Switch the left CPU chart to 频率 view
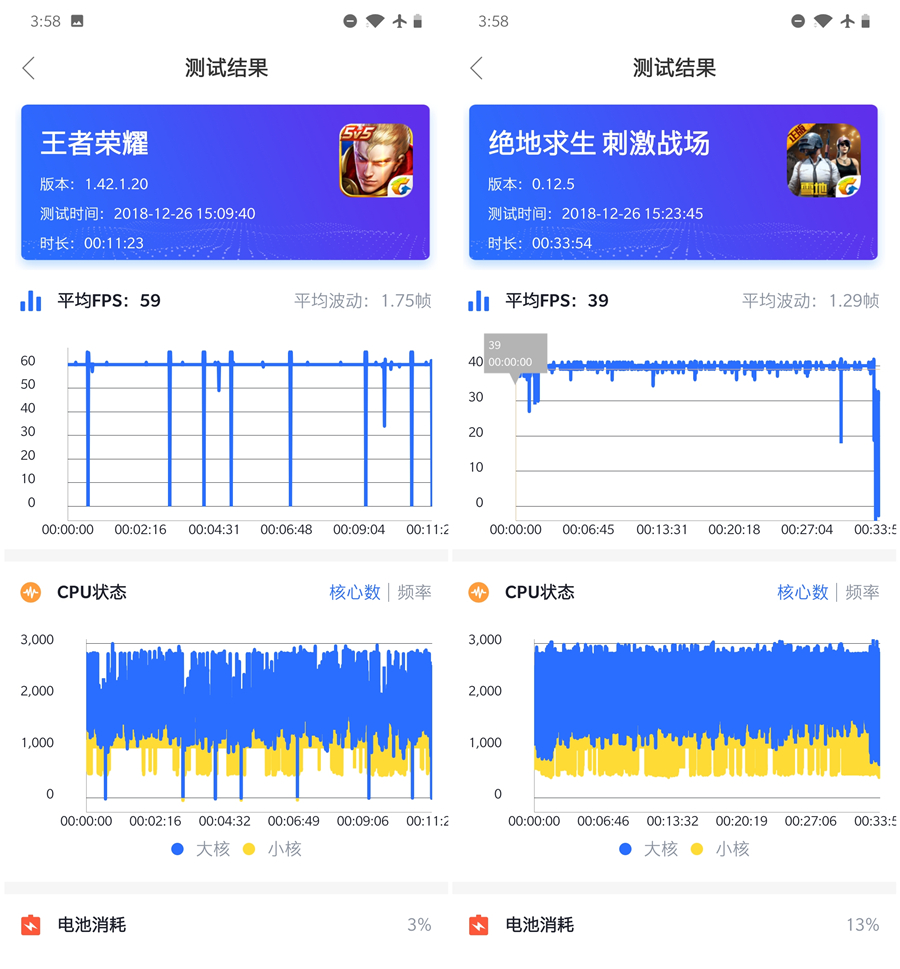 pos(413,592)
